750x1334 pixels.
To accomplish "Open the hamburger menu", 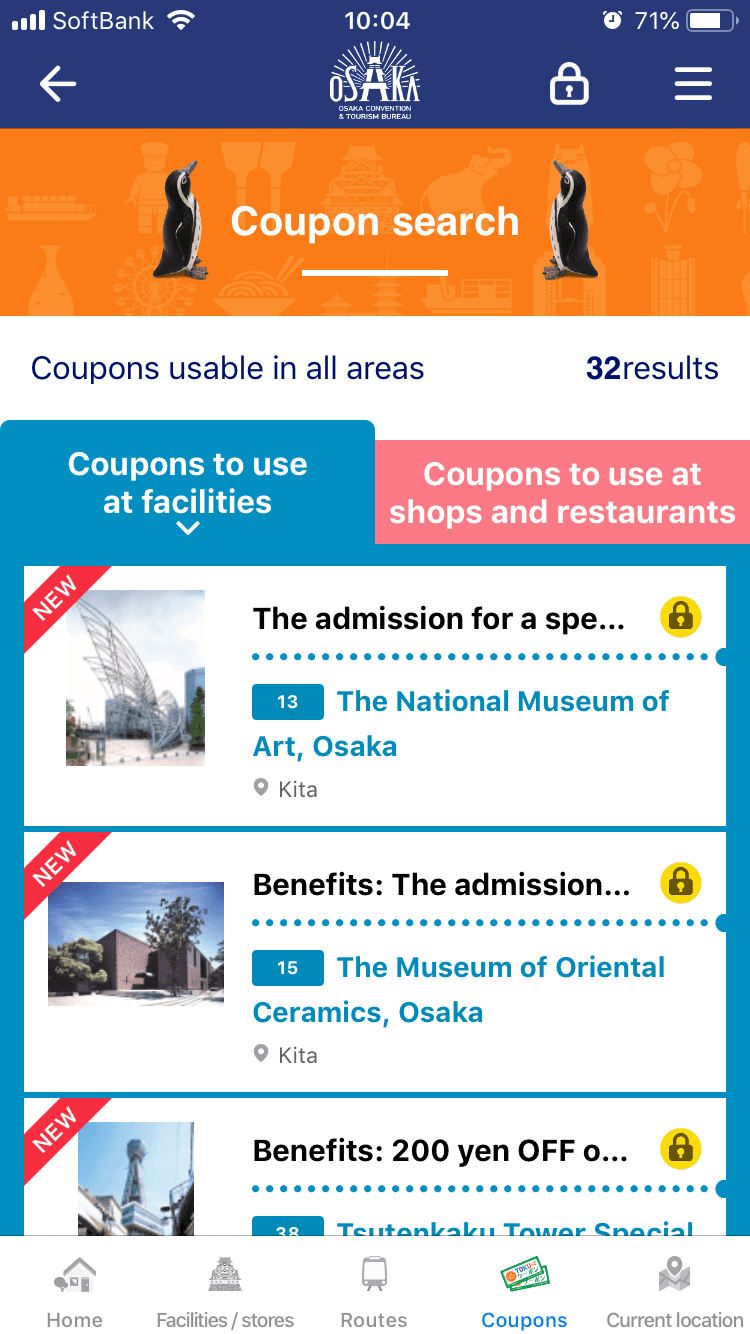I will pyautogui.click(x=693, y=85).
